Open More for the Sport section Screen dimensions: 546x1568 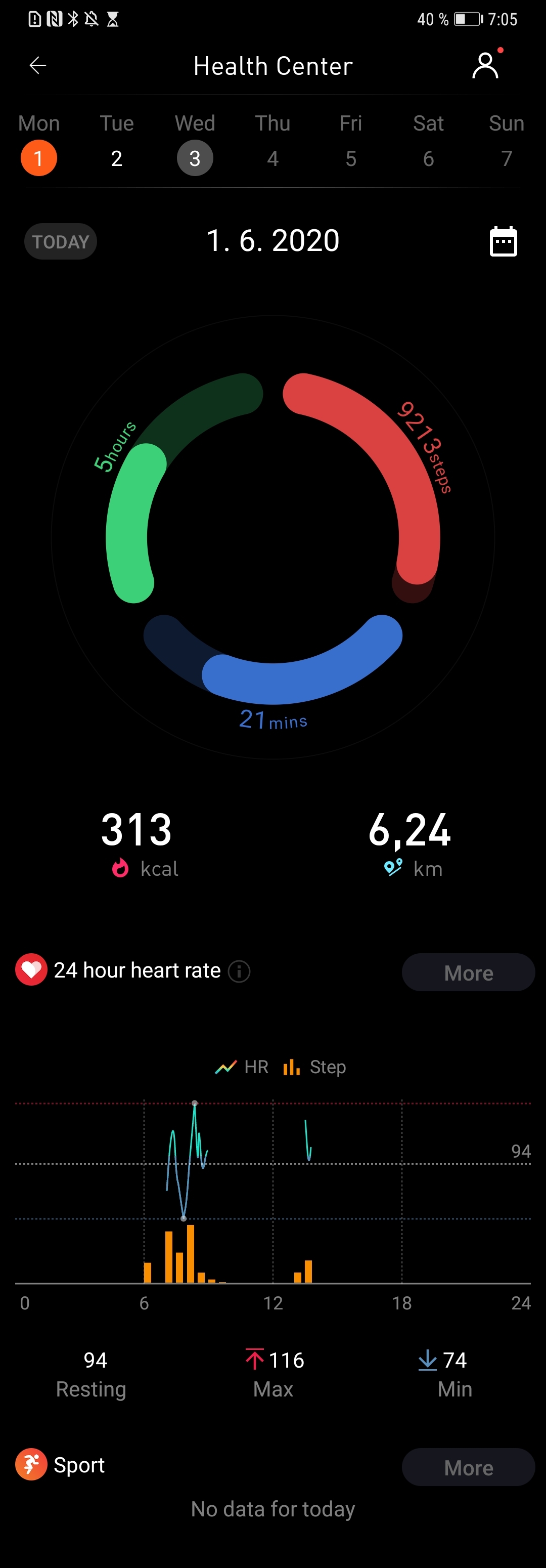pos(468,1467)
